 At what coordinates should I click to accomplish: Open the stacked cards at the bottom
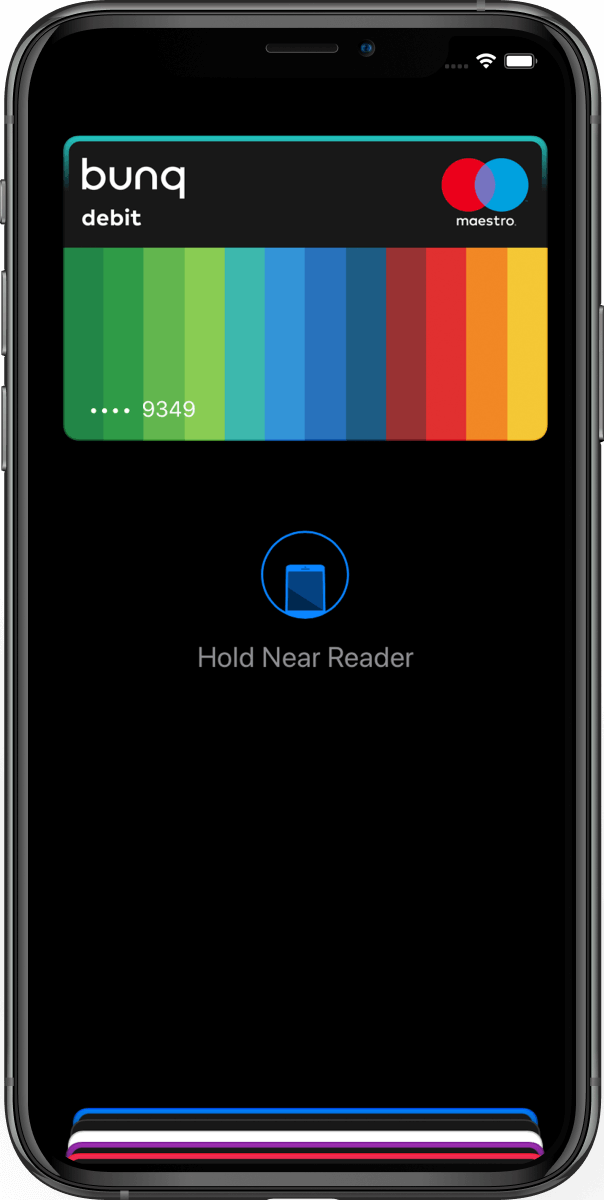coord(305,1134)
